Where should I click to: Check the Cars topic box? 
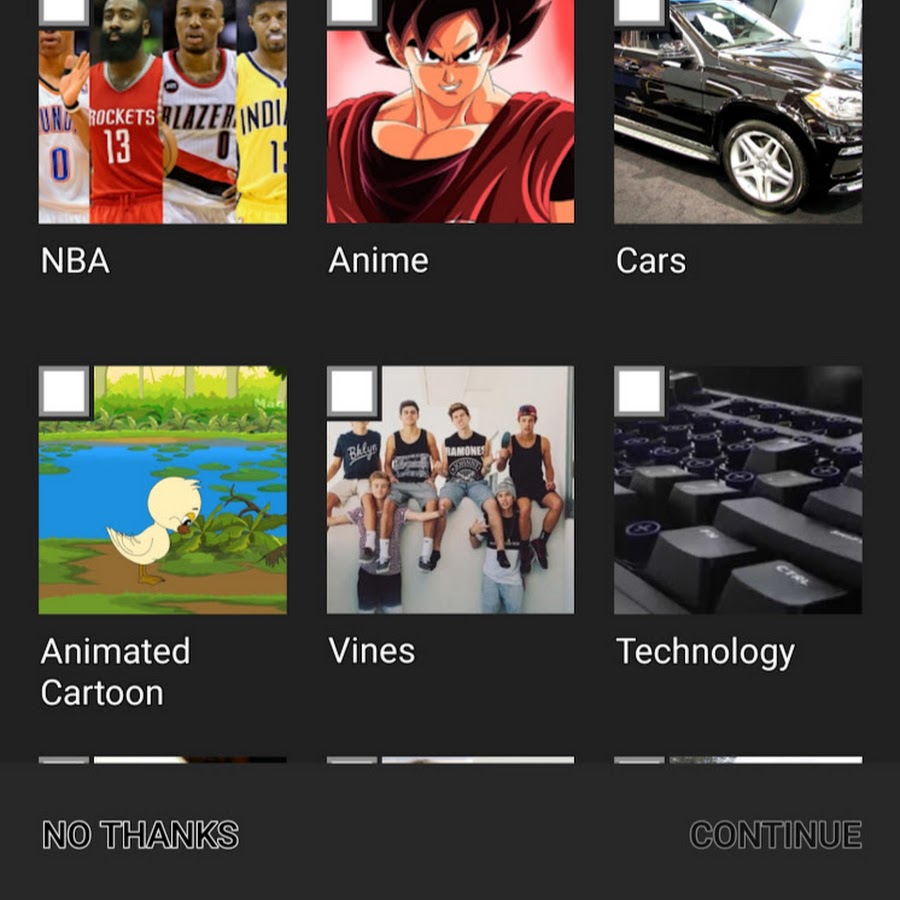(x=639, y=10)
